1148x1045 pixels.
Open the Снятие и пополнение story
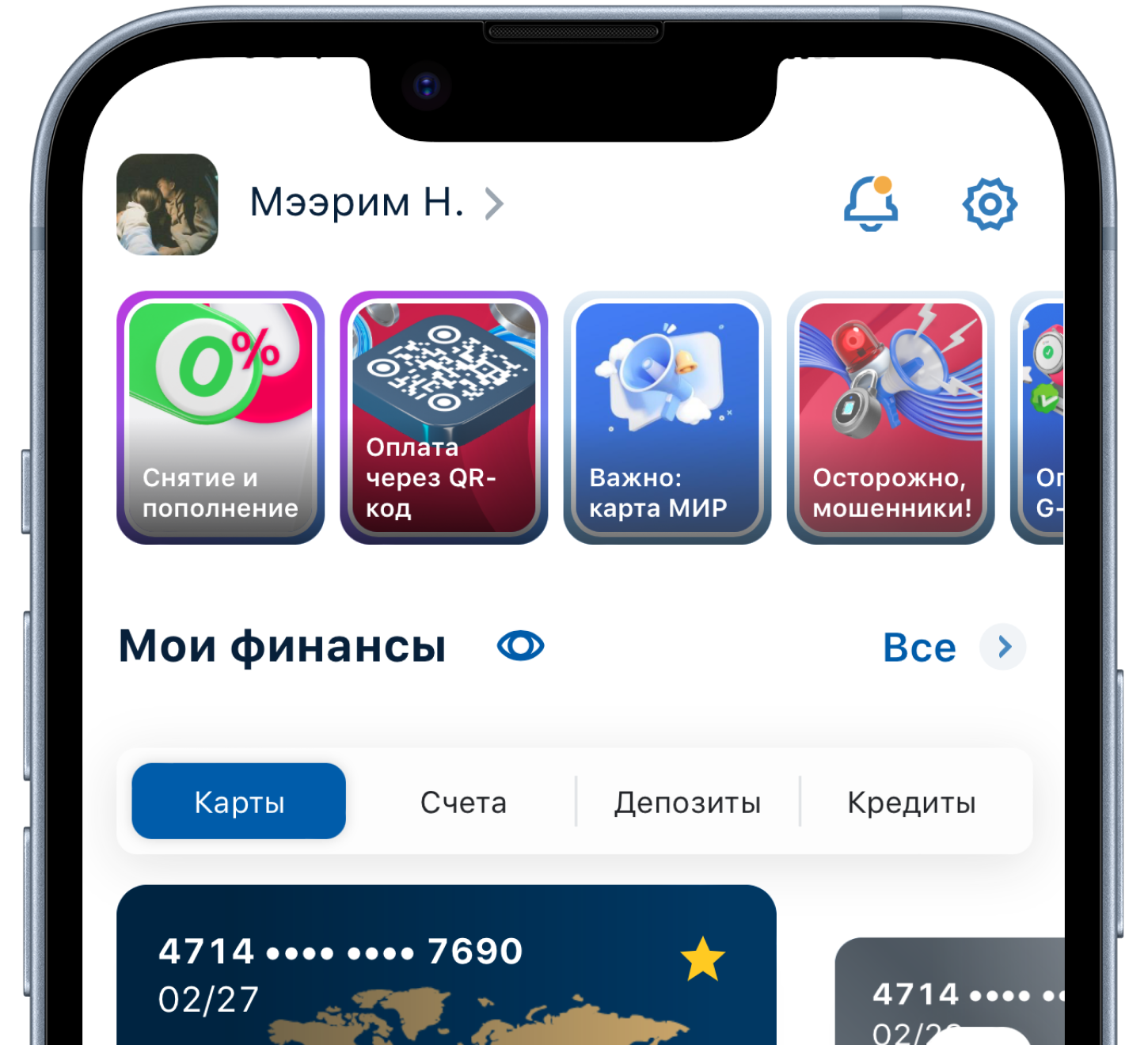220,417
